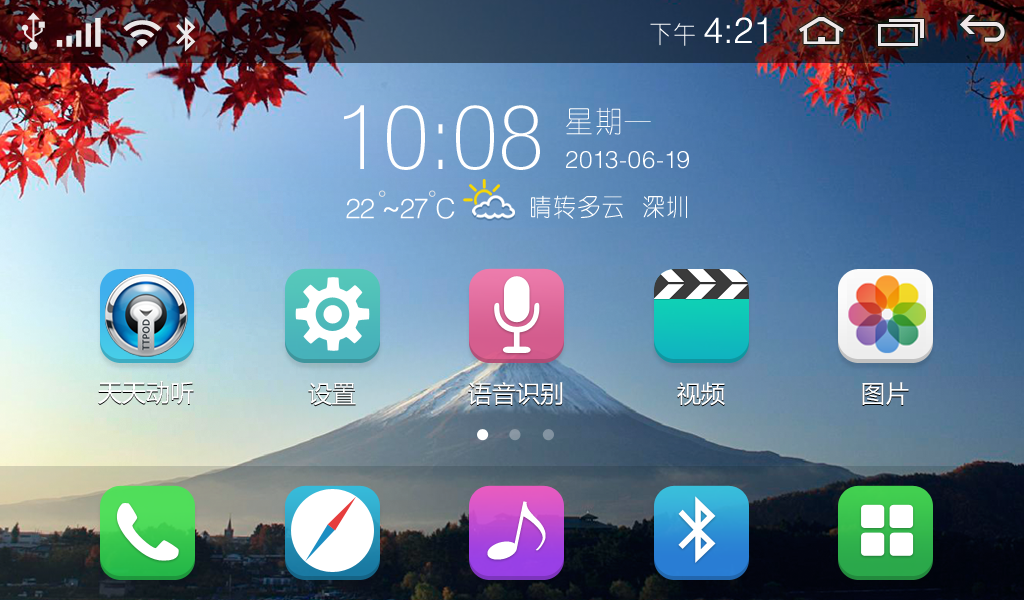Open the 视频 video app
The width and height of the screenshot is (1024, 600).
pyautogui.click(x=701, y=316)
